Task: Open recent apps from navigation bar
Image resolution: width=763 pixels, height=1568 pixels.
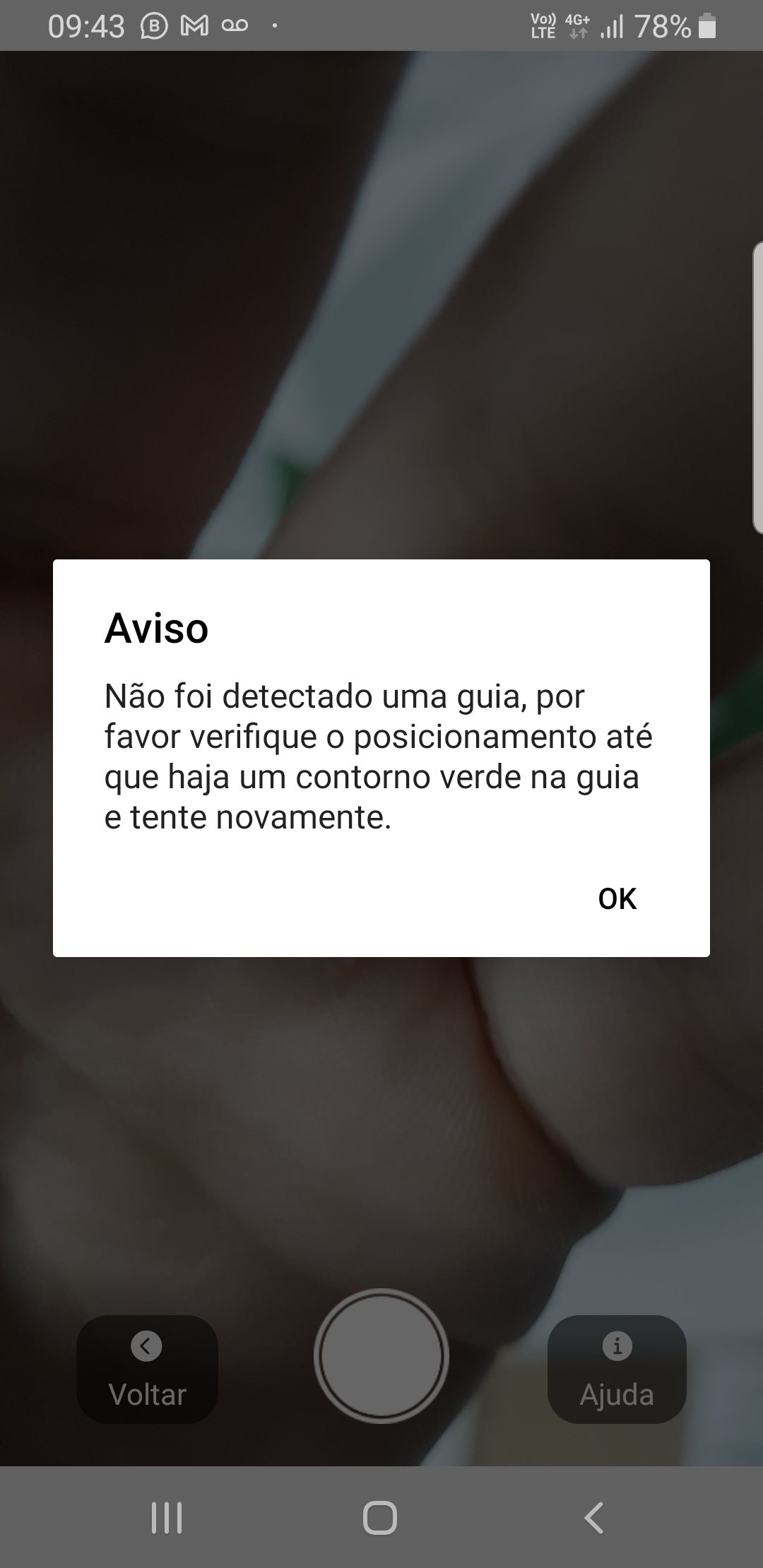Action: pyautogui.click(x=167, y=1518)
